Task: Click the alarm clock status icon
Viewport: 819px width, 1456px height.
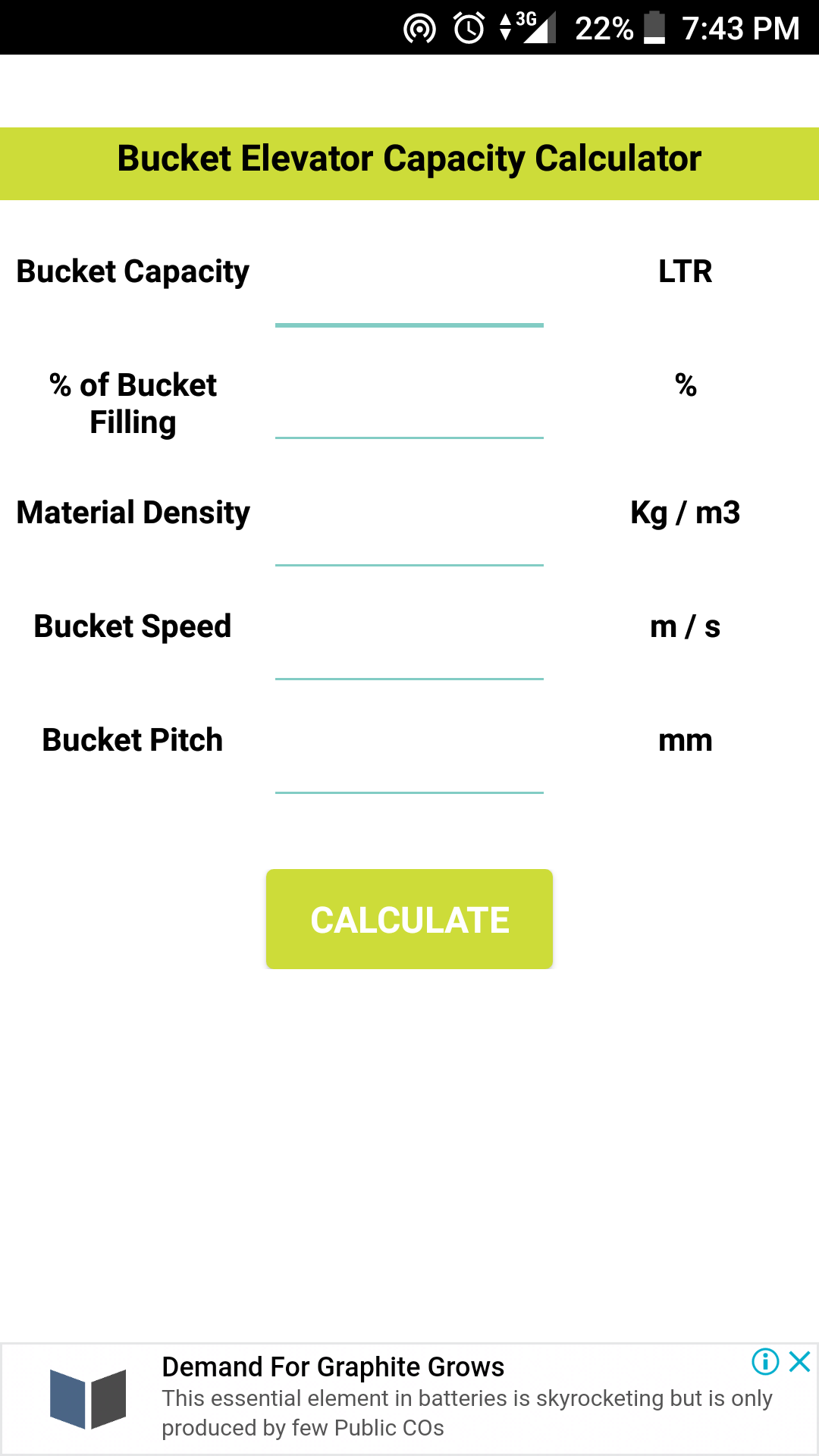Action: click(468, 28)
